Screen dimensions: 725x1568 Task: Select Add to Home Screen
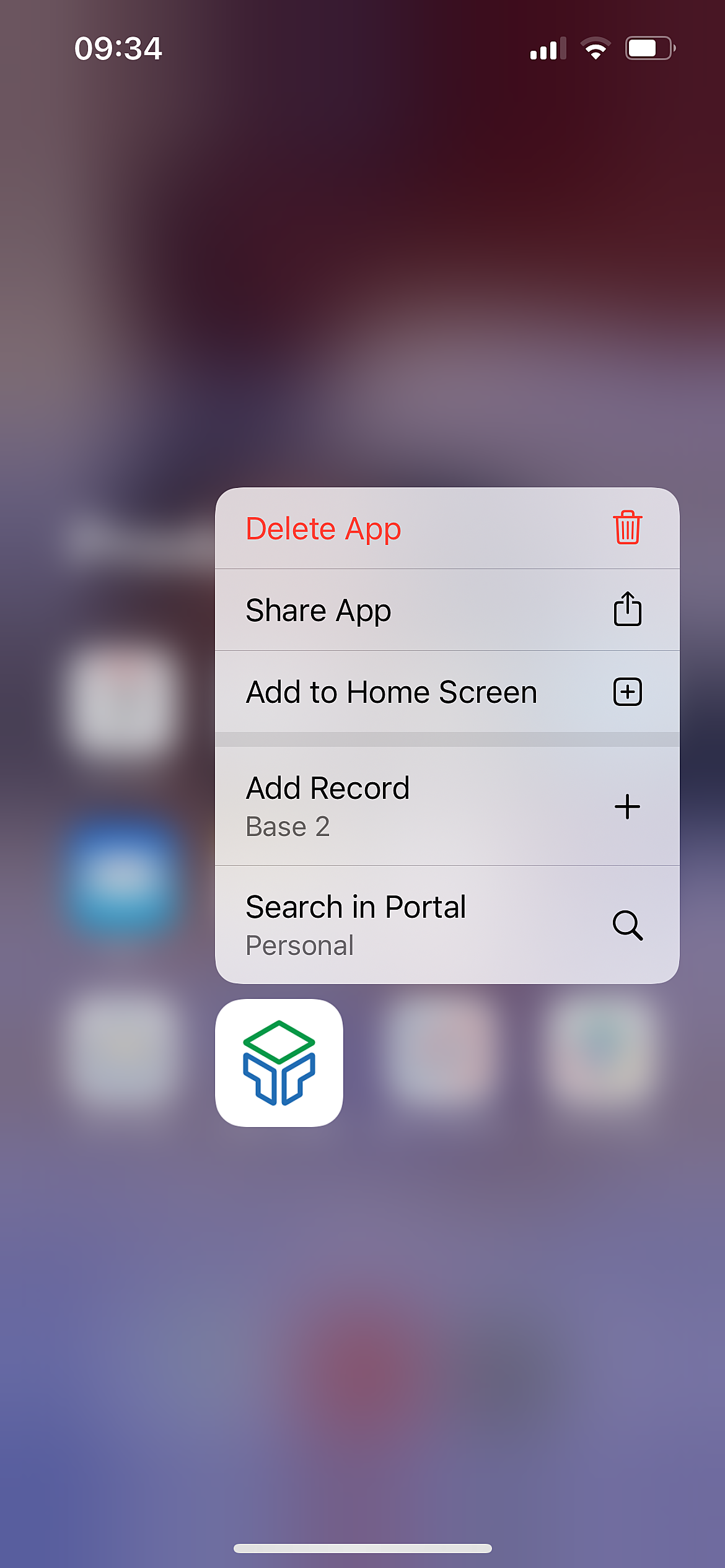pyautogui.click(x=446, y=692)
